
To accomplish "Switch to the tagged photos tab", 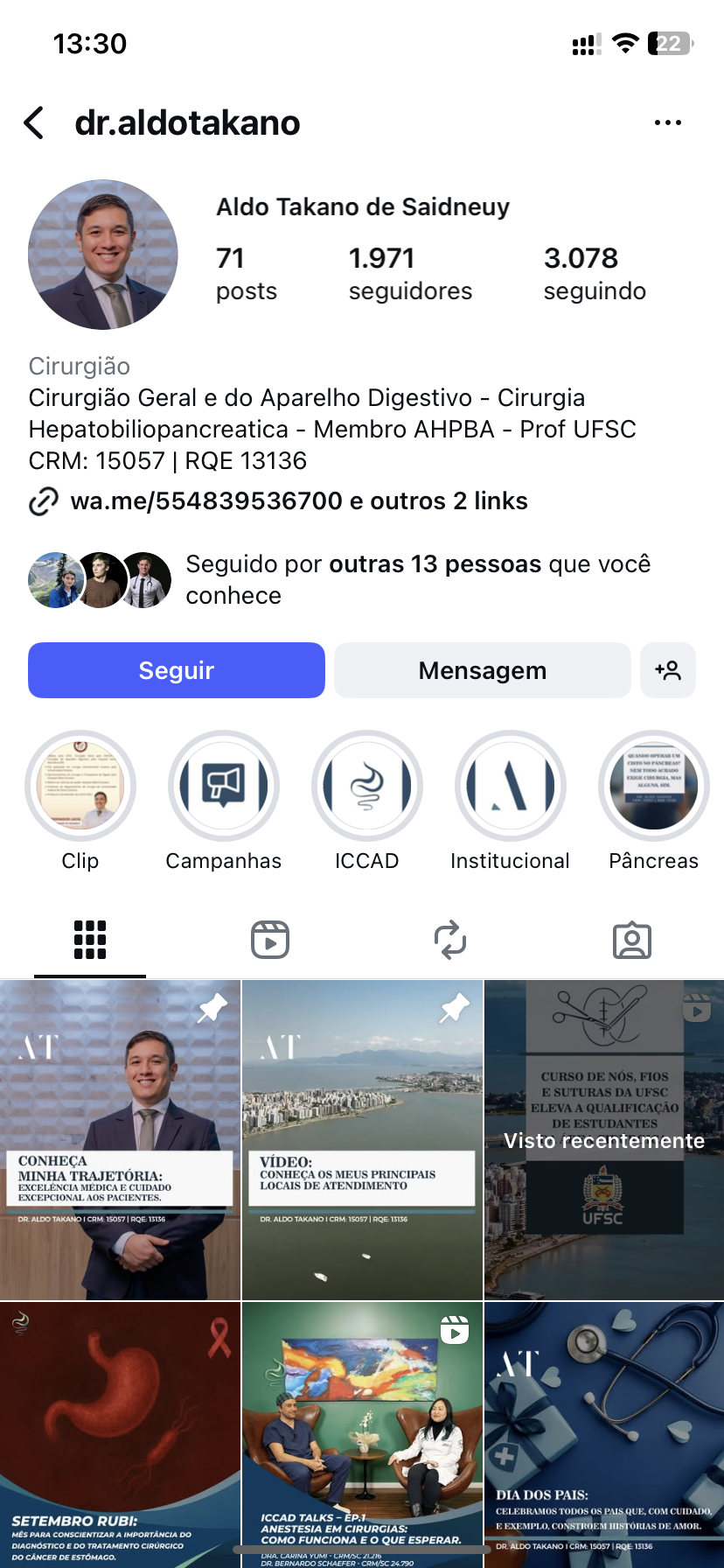I will [631, 941].
